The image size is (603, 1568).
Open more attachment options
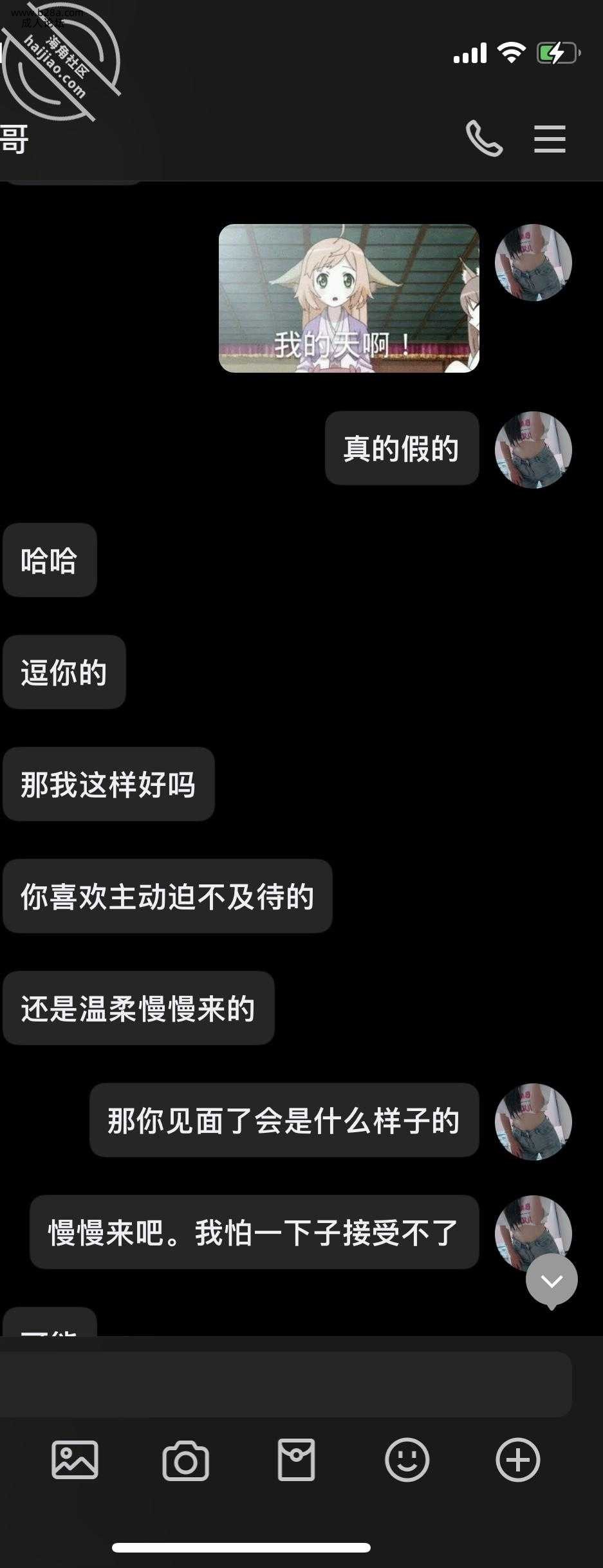click(517, 1461)
